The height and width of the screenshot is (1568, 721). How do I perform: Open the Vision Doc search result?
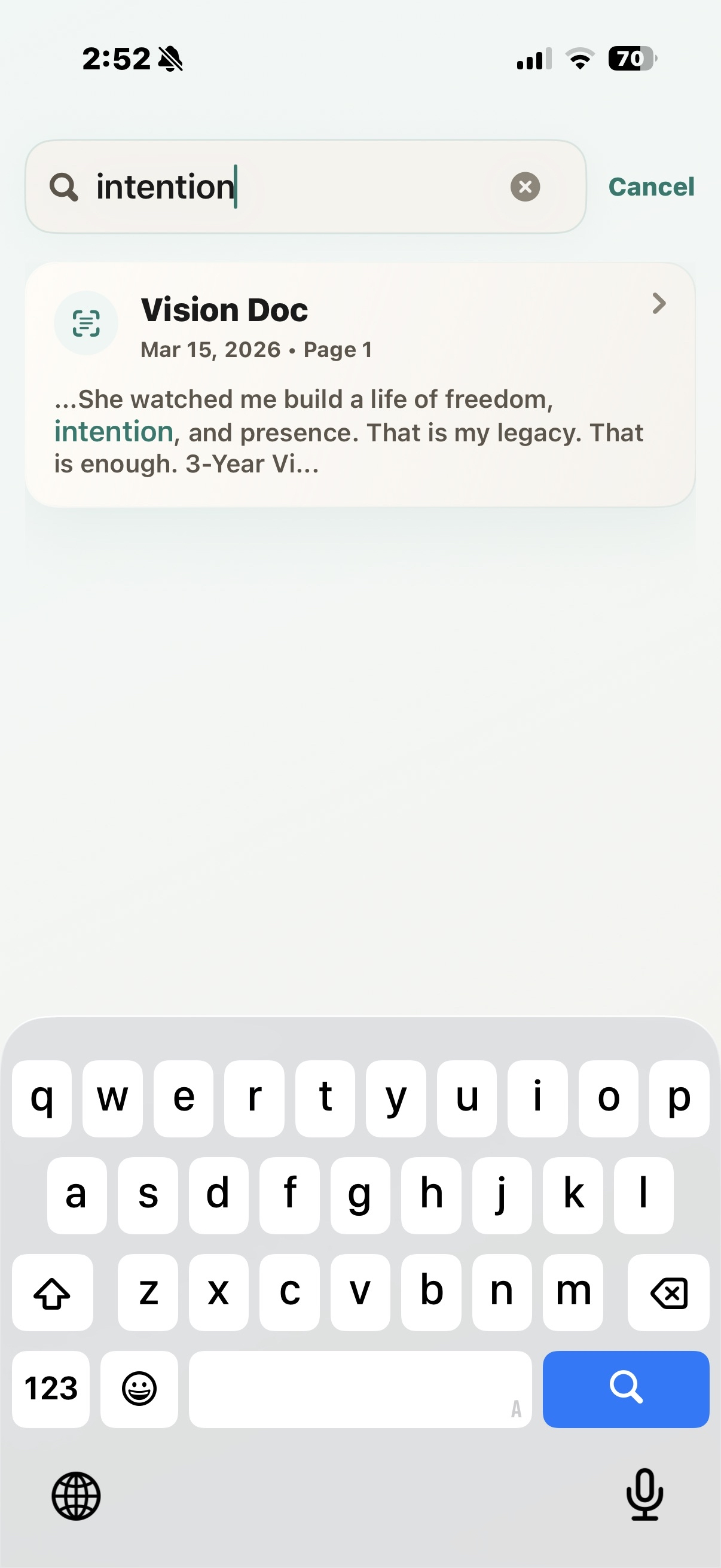(x=359, y=385)
